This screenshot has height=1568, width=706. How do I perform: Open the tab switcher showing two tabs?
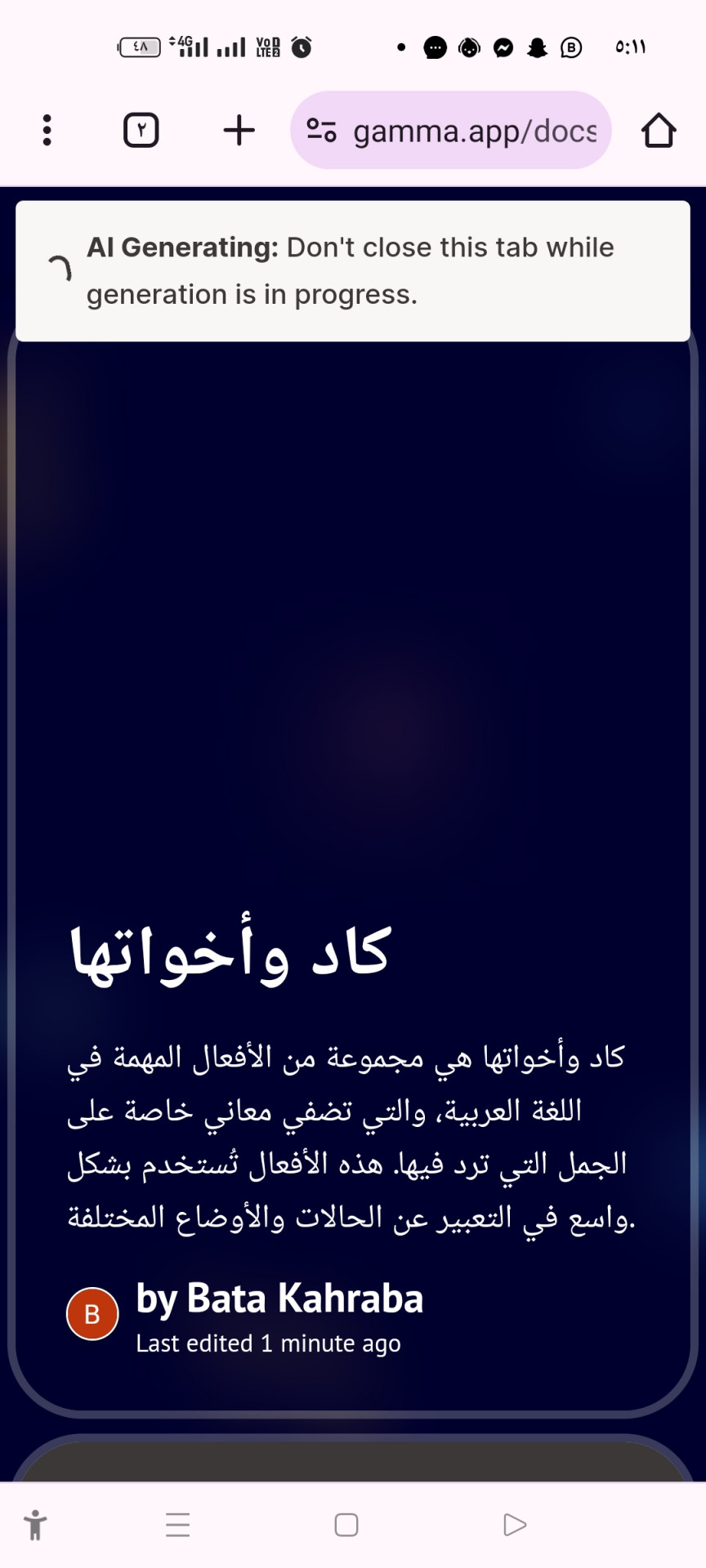pos(141,130)
